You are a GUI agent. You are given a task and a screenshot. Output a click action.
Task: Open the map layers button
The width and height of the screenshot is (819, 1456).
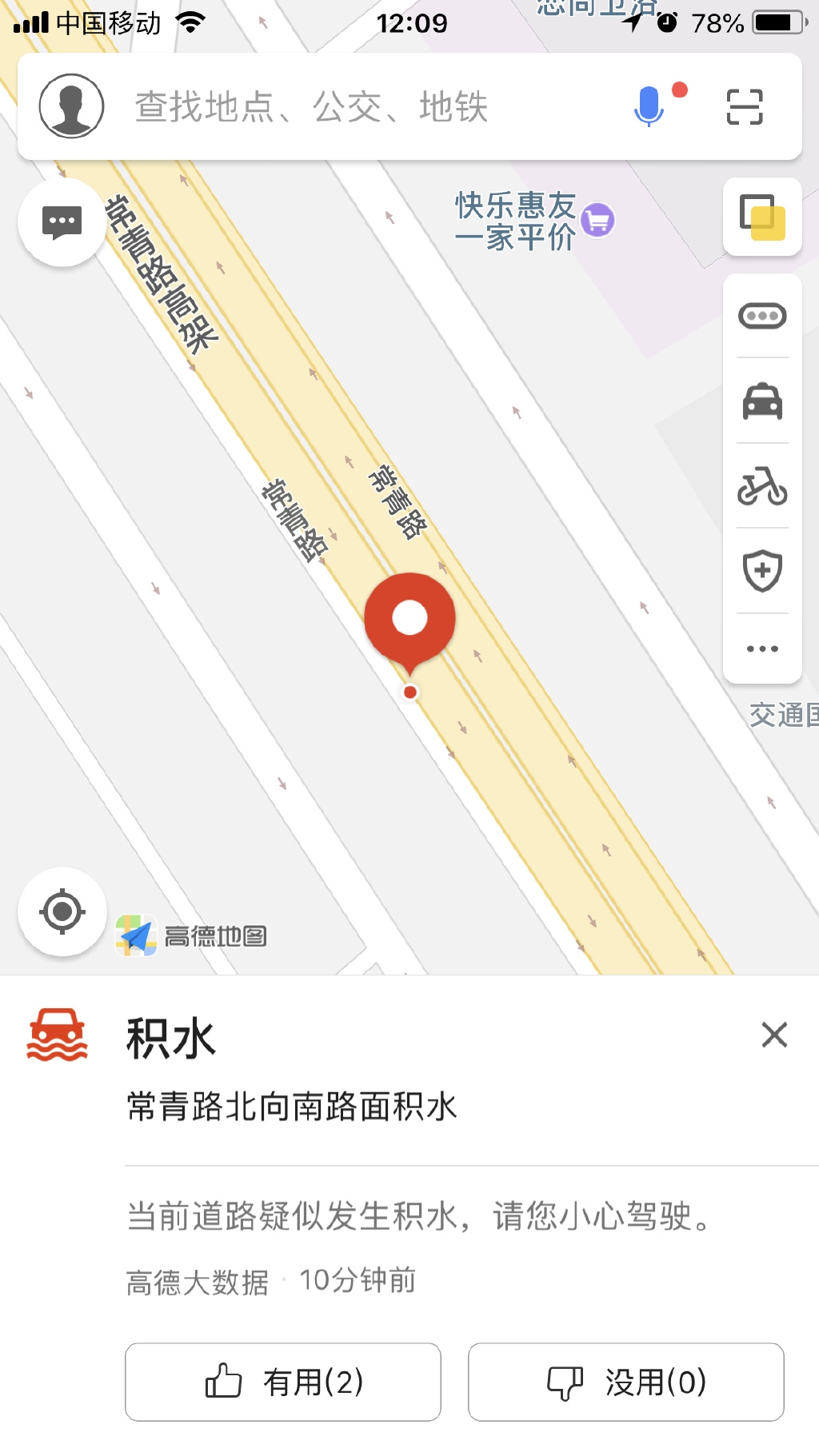point(762,217)
